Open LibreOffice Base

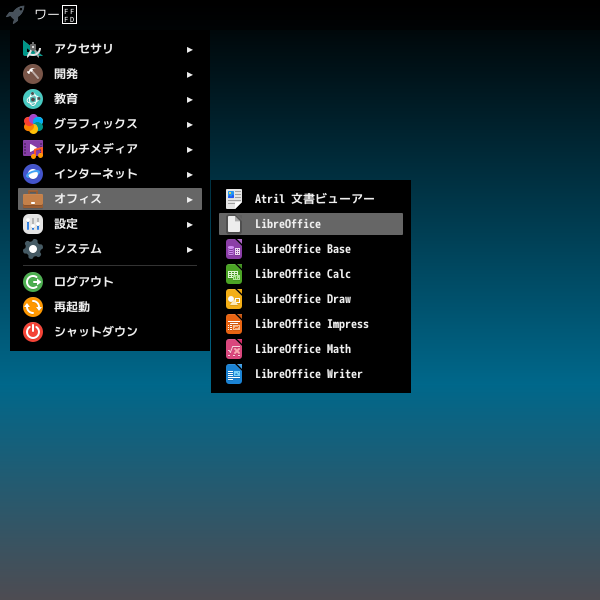click(x=311, y=249)
